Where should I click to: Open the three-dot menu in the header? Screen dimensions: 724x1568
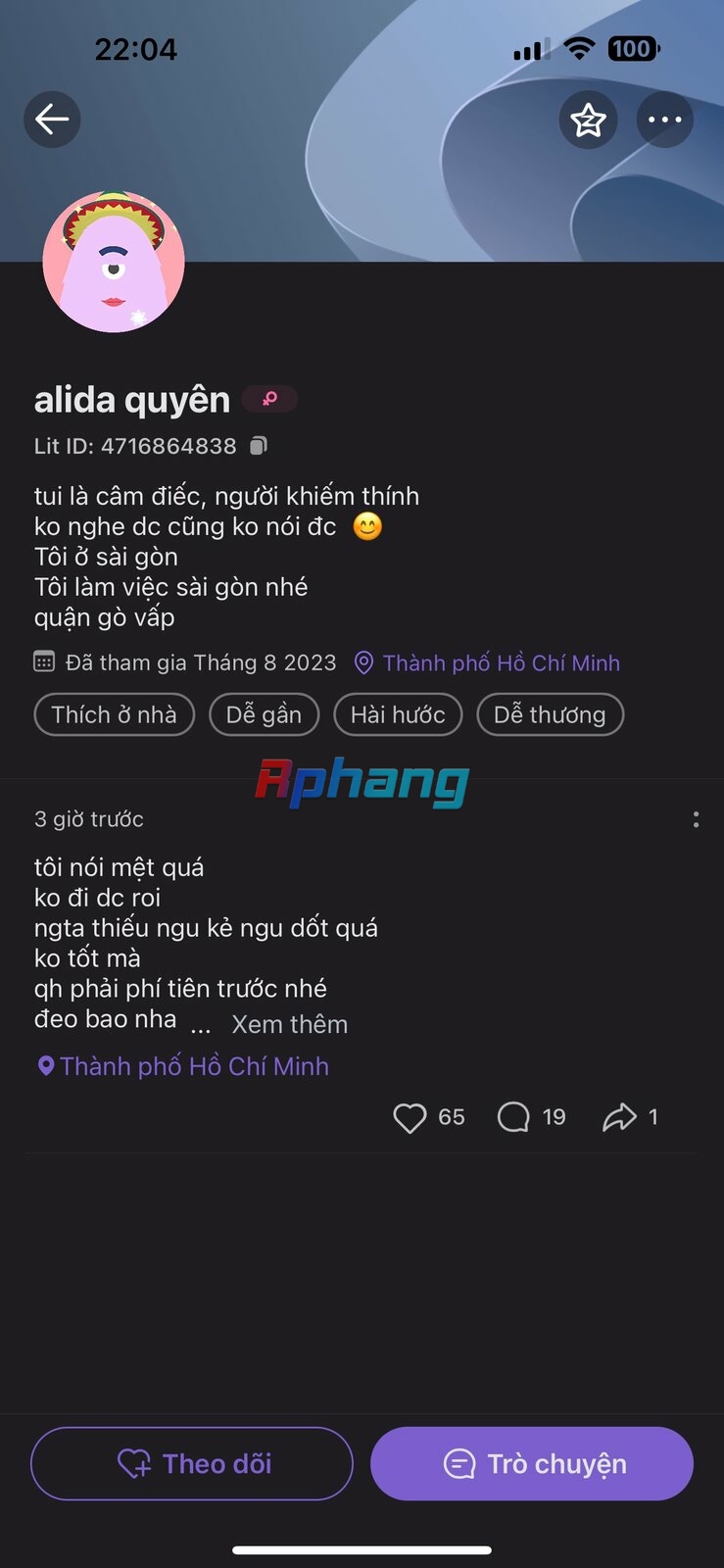[665, 120]
